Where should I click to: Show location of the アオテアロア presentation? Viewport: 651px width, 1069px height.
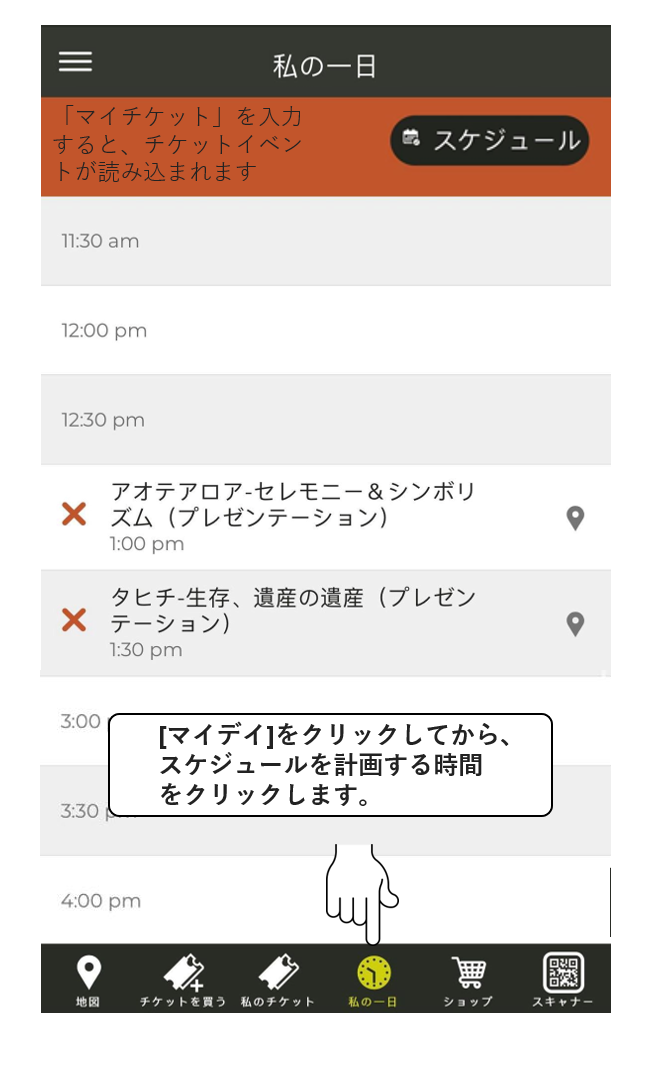(575, 518)
